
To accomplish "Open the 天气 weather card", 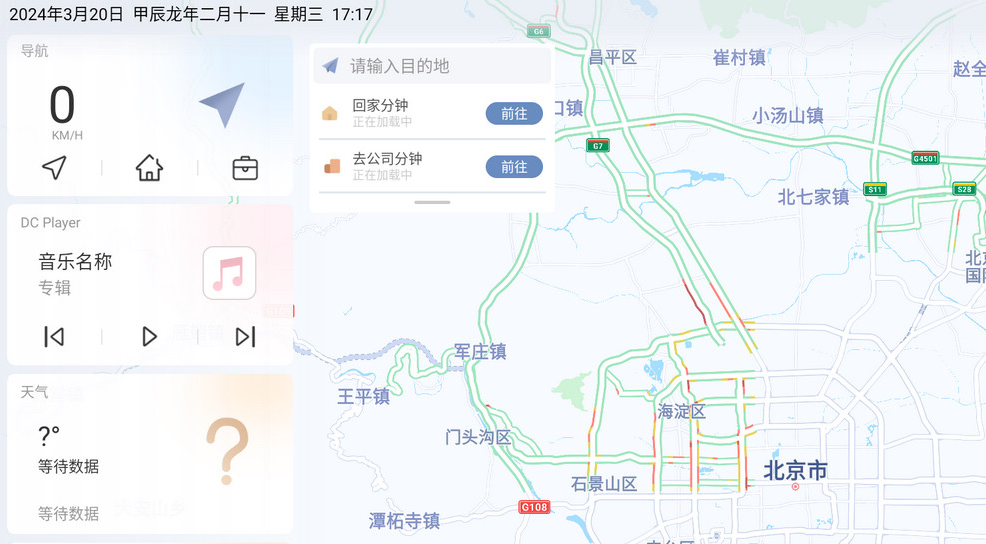I will coord(150,455).
